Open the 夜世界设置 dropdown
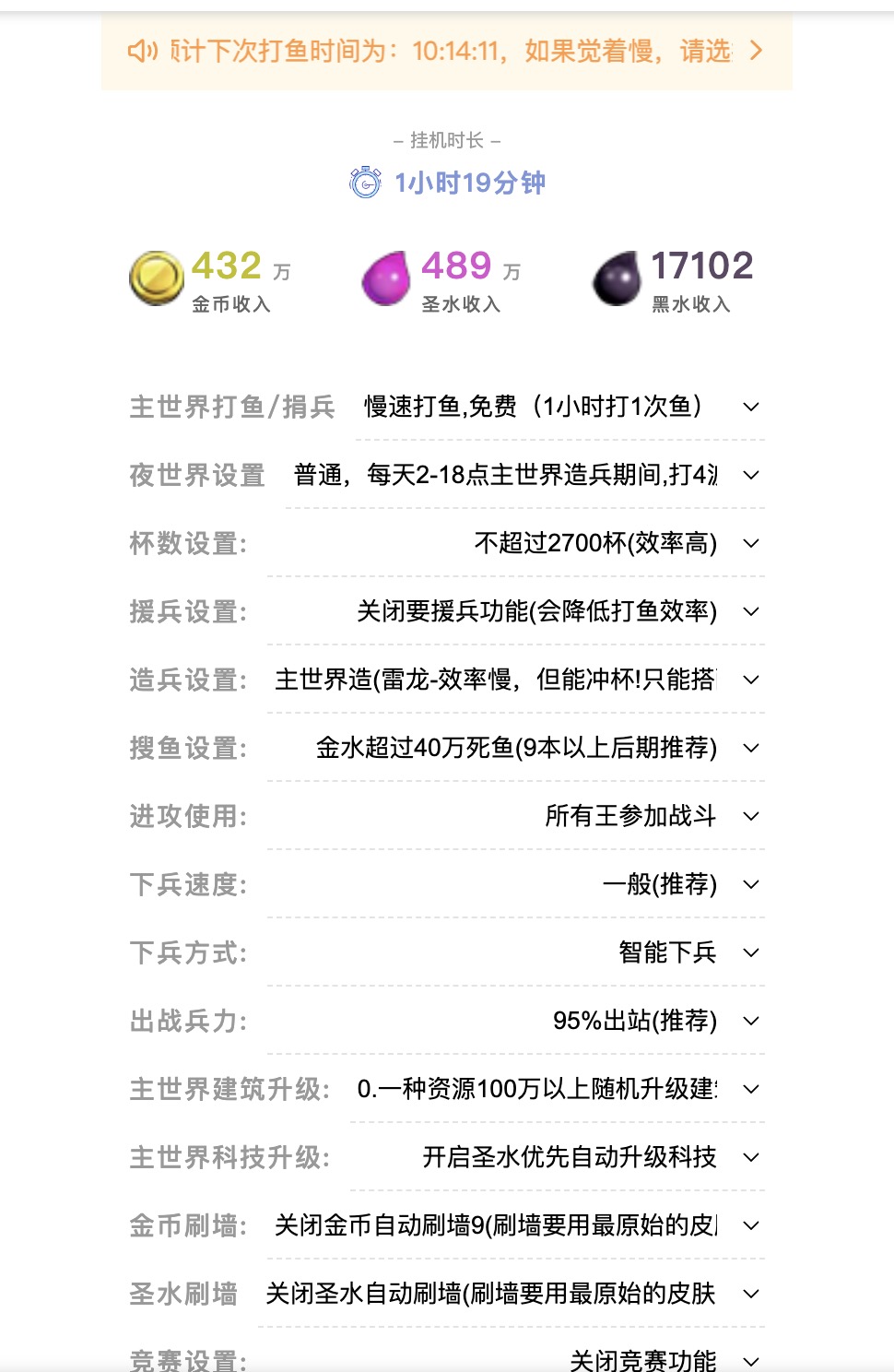The height and width of the screenshot is (1372, 894). point(523,475)
